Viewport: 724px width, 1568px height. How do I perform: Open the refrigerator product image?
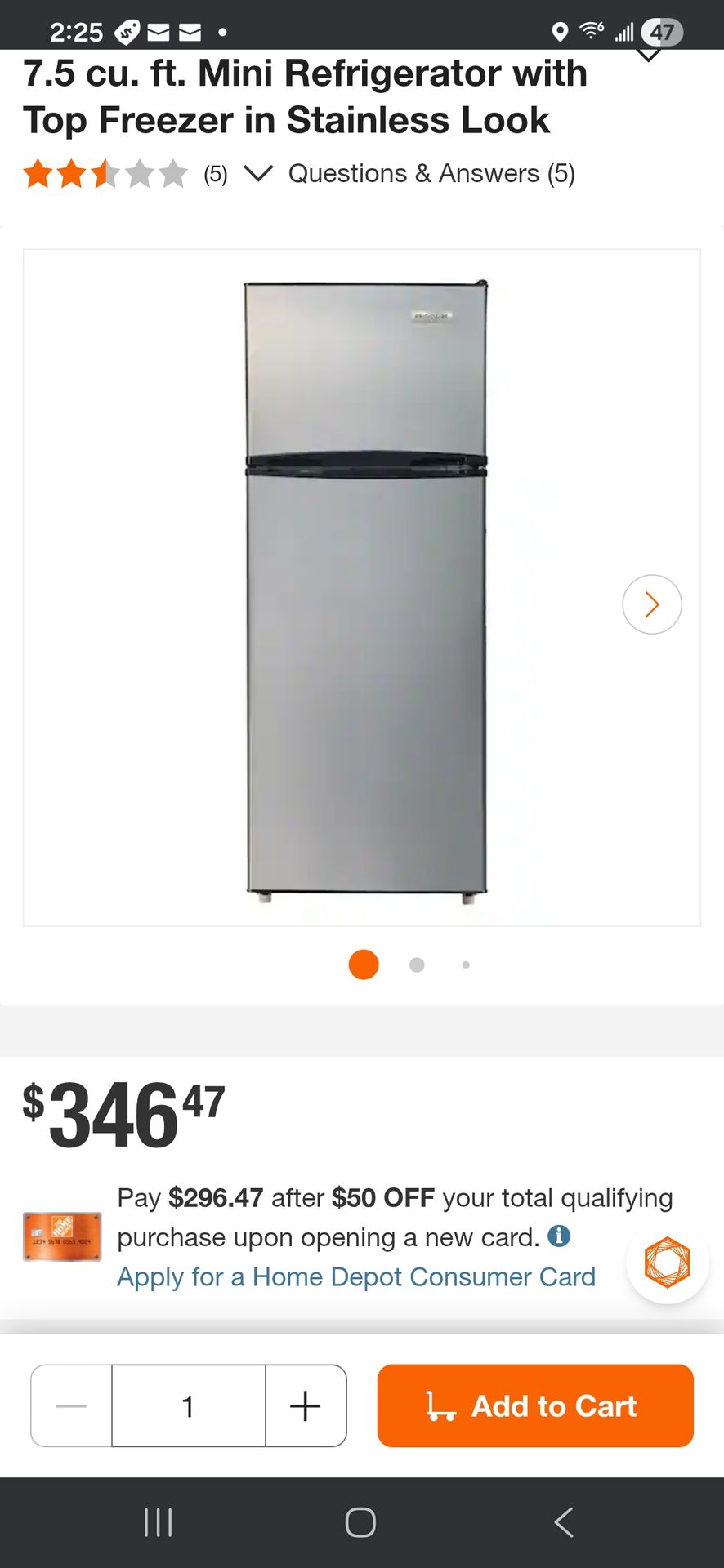tap(365, 588)
